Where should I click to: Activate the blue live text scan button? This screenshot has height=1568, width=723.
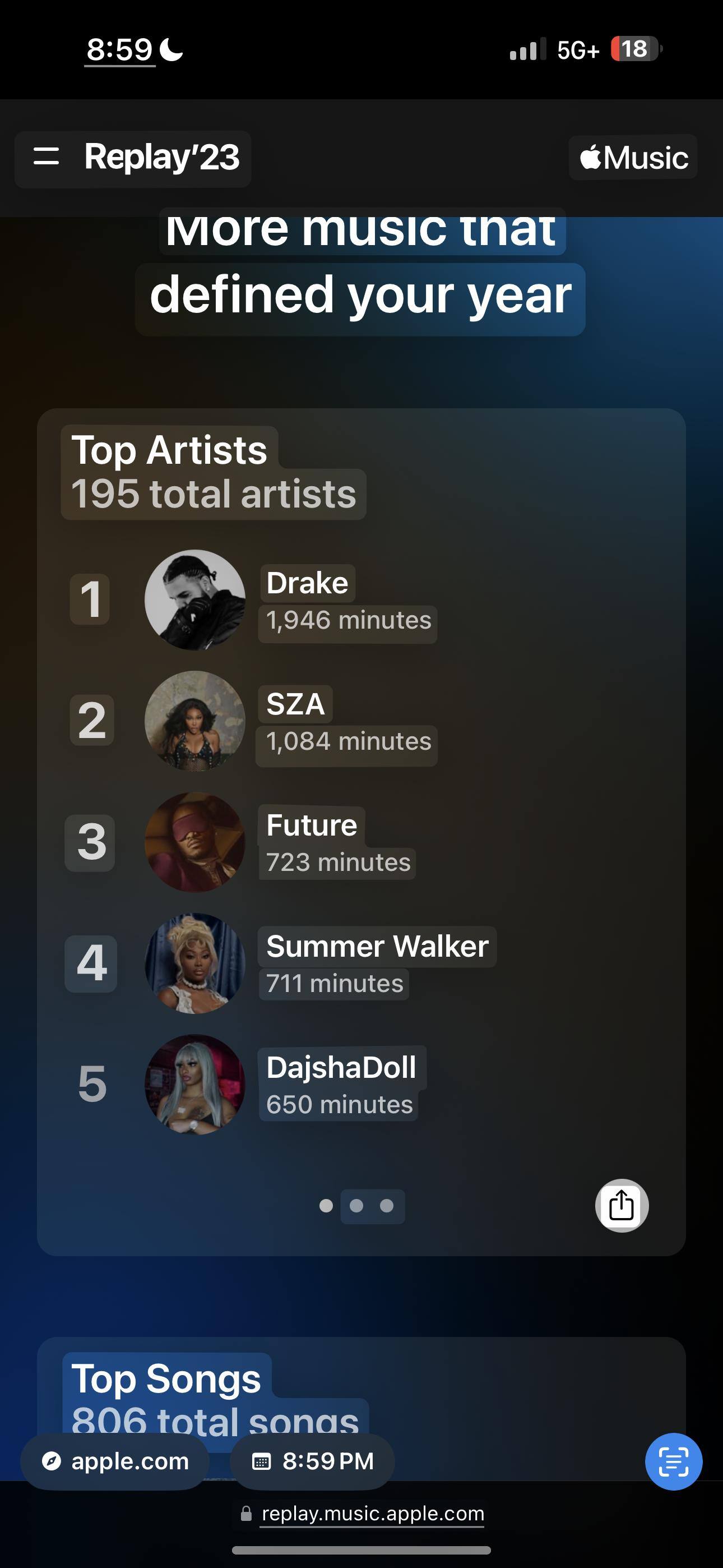coord(673,1461)
